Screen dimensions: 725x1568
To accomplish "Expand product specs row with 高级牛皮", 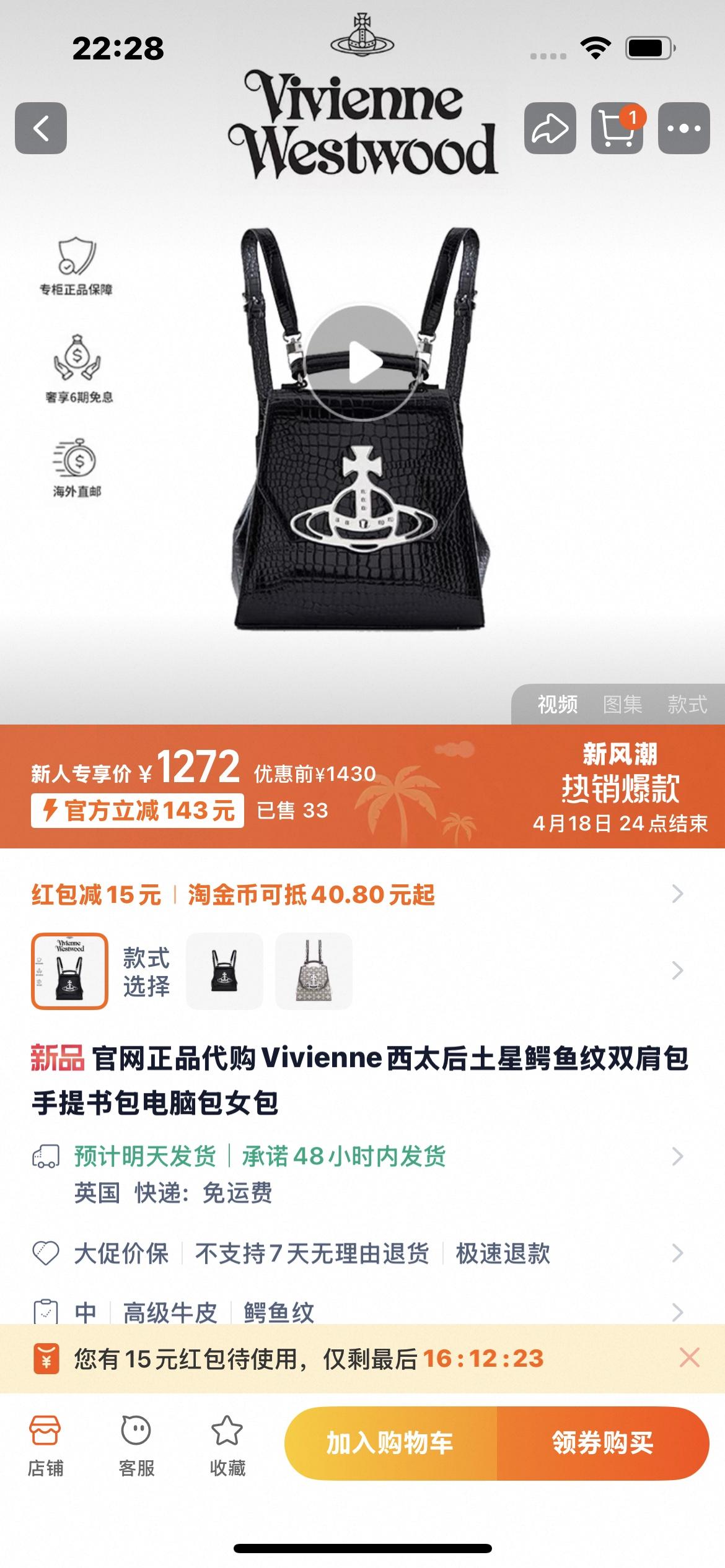I will (359, 1310).
